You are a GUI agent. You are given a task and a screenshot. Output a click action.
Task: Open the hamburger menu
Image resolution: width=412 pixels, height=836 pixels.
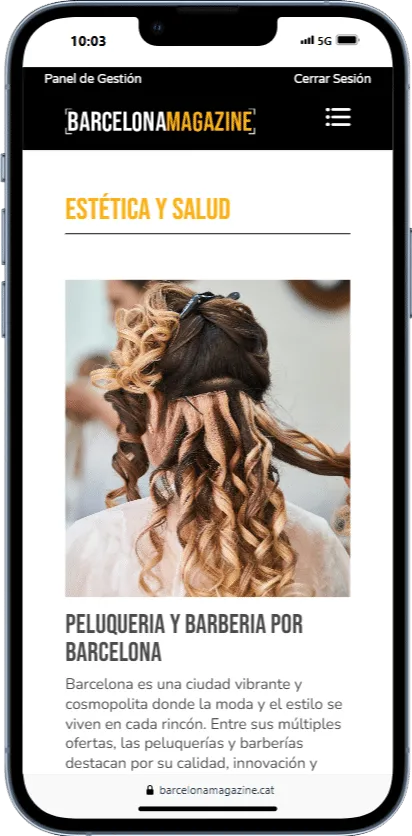338,117
